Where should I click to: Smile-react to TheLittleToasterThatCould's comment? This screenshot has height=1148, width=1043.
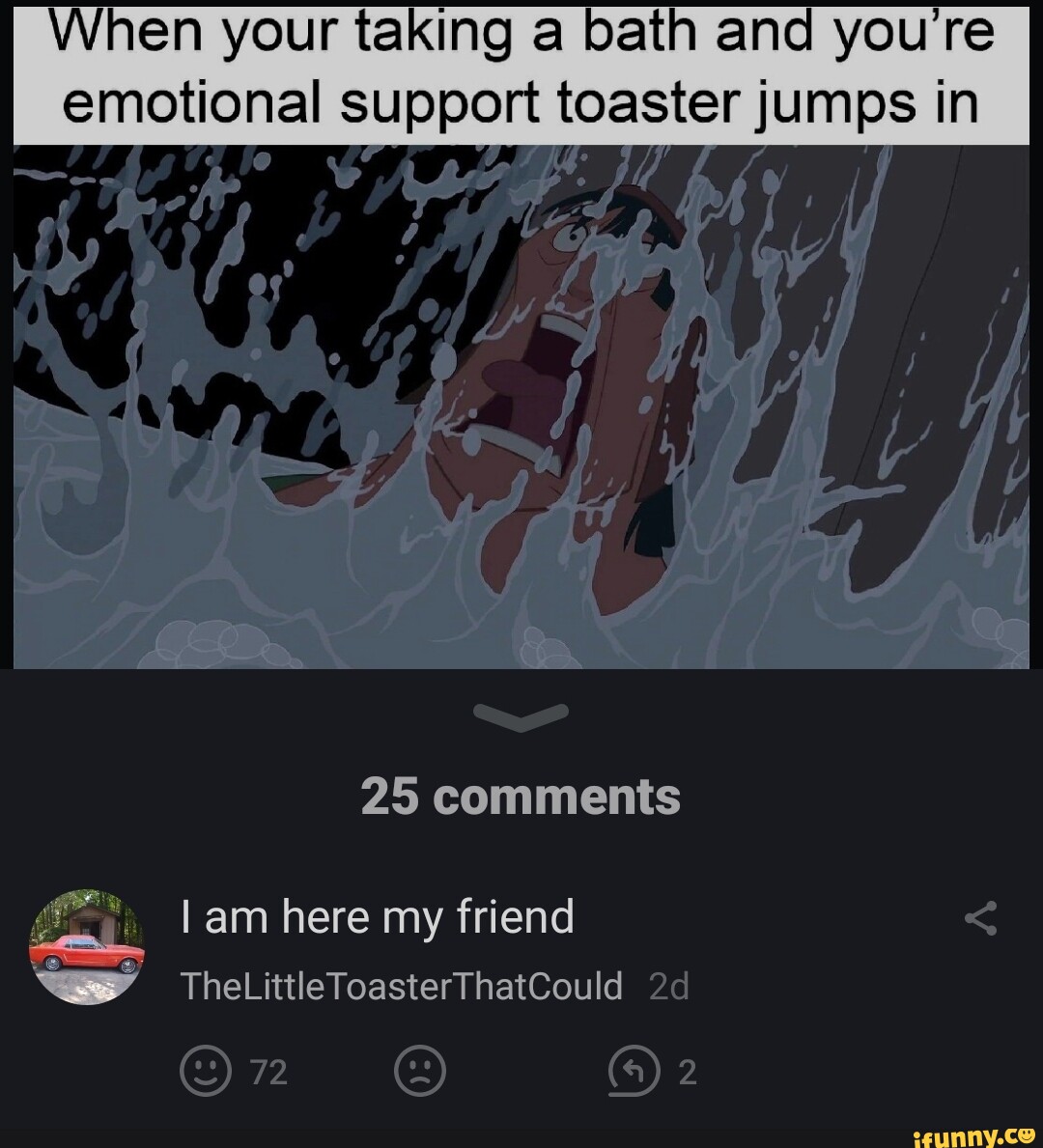[208, 1069]
